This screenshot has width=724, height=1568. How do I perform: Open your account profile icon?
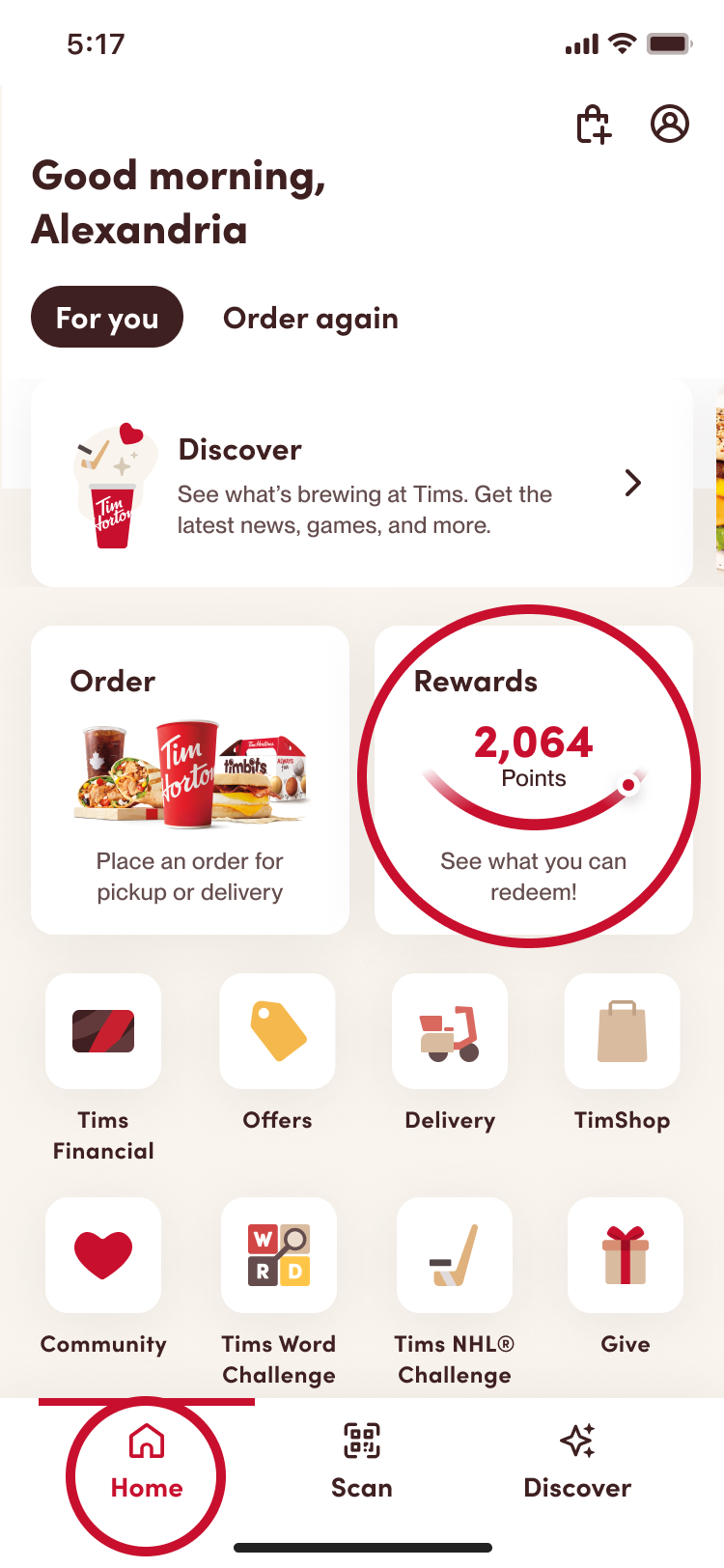pos(672,125)
